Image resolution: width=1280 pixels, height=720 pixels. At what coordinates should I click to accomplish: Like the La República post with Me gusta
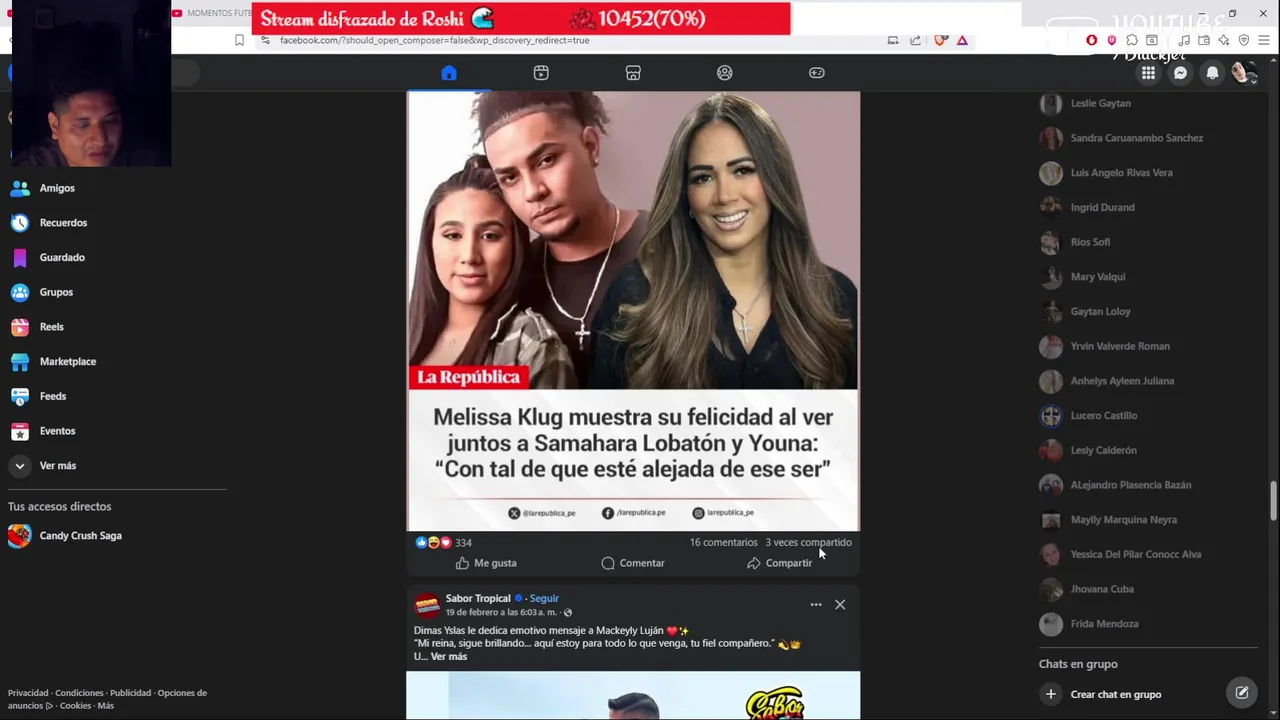click(486, 563)
